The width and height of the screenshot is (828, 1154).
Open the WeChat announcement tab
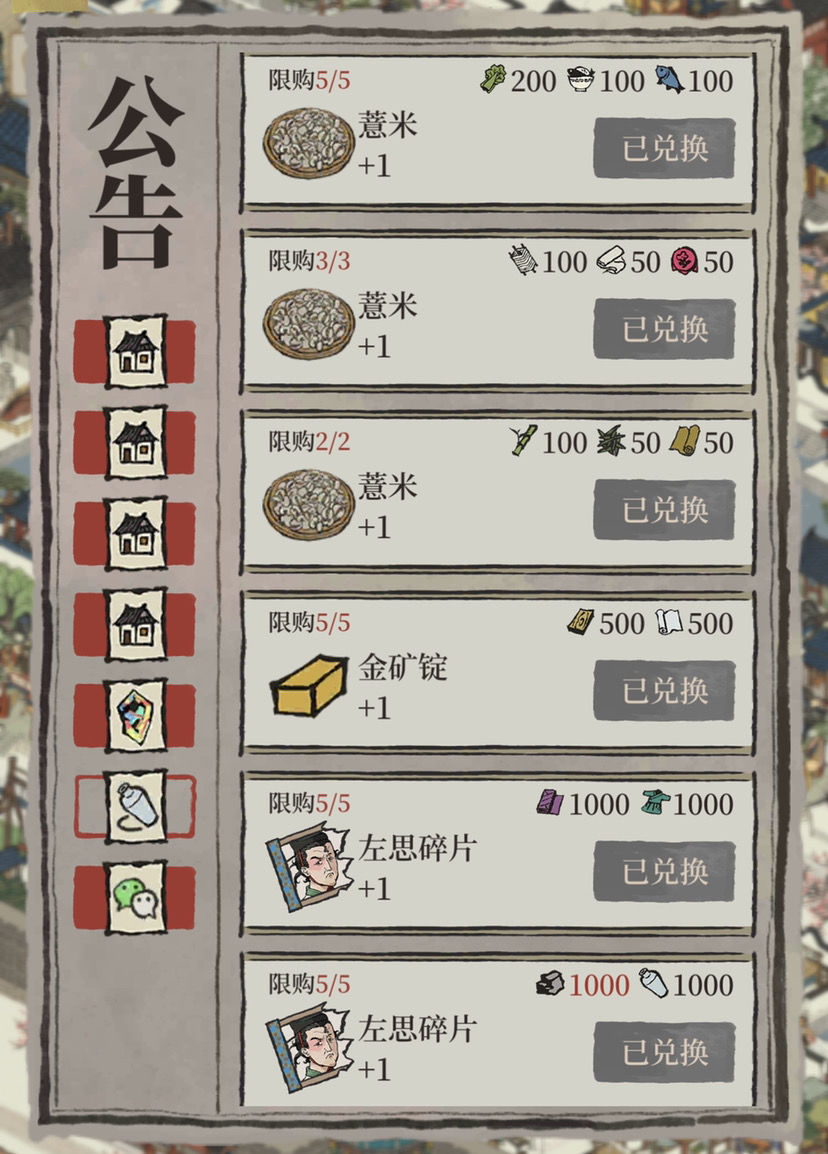(x=135, y=897)
